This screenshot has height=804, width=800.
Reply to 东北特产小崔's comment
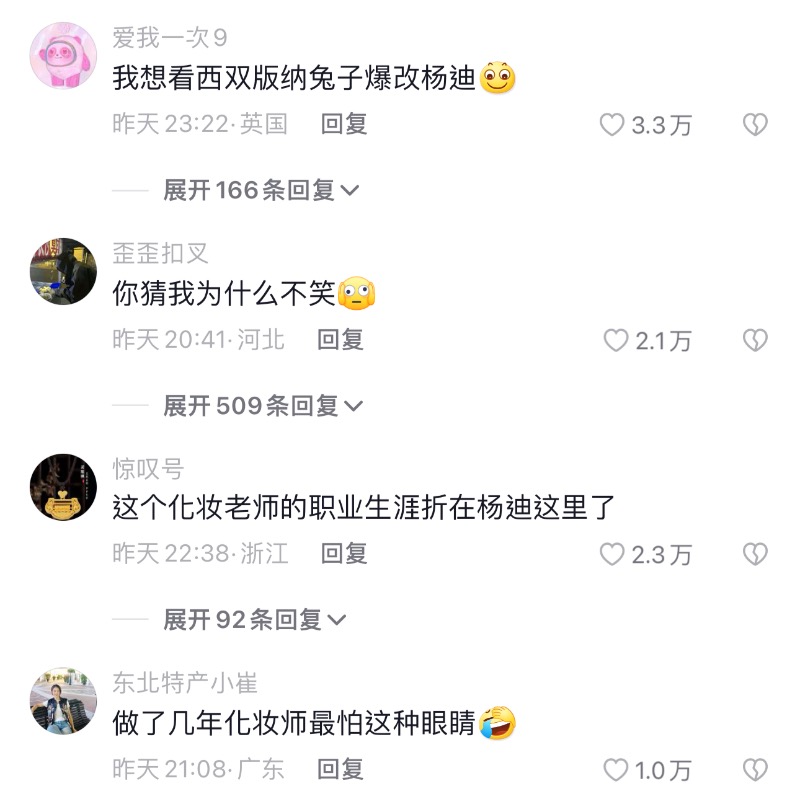(x=340, y=769)
